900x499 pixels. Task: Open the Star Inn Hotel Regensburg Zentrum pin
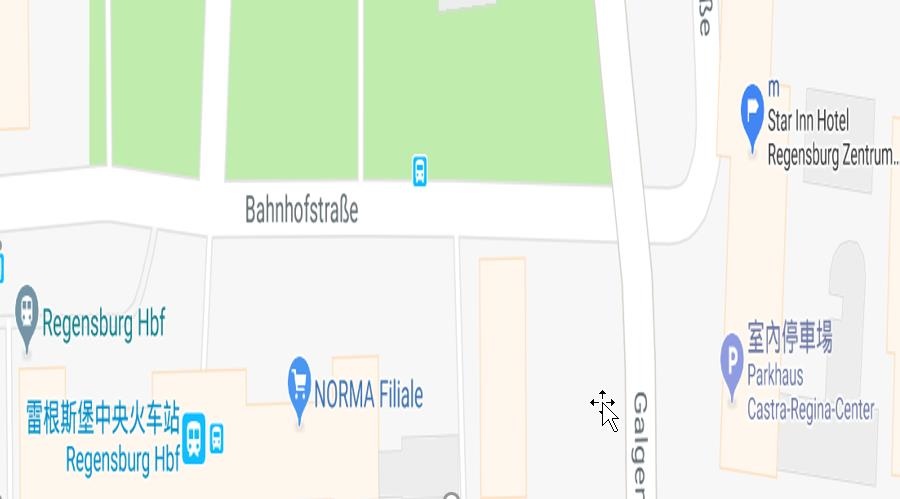point(752,107)
